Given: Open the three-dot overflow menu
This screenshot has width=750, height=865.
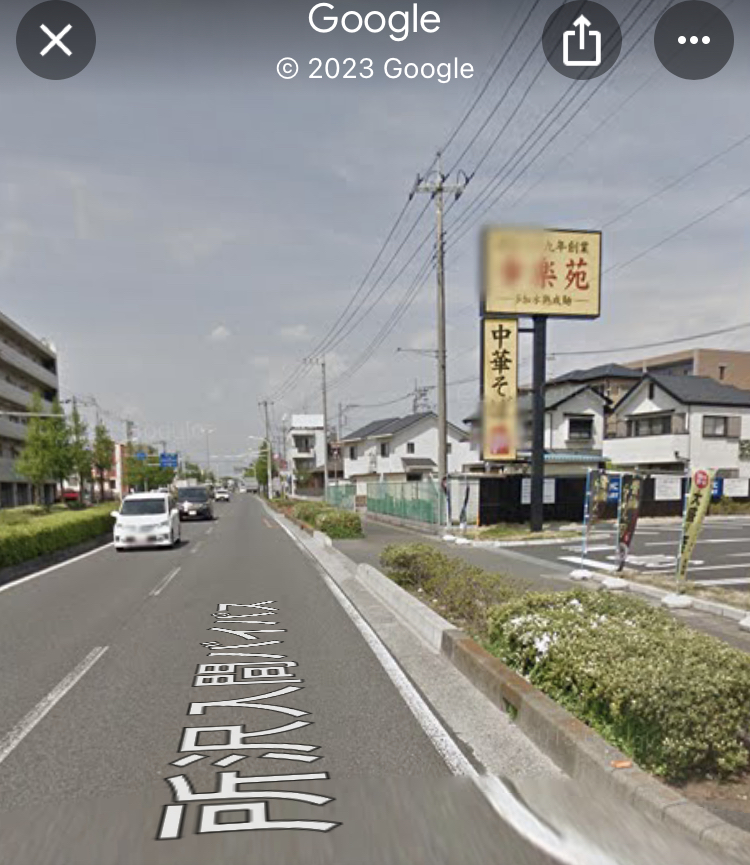Looking at the screenshot, I should point(693,40).
